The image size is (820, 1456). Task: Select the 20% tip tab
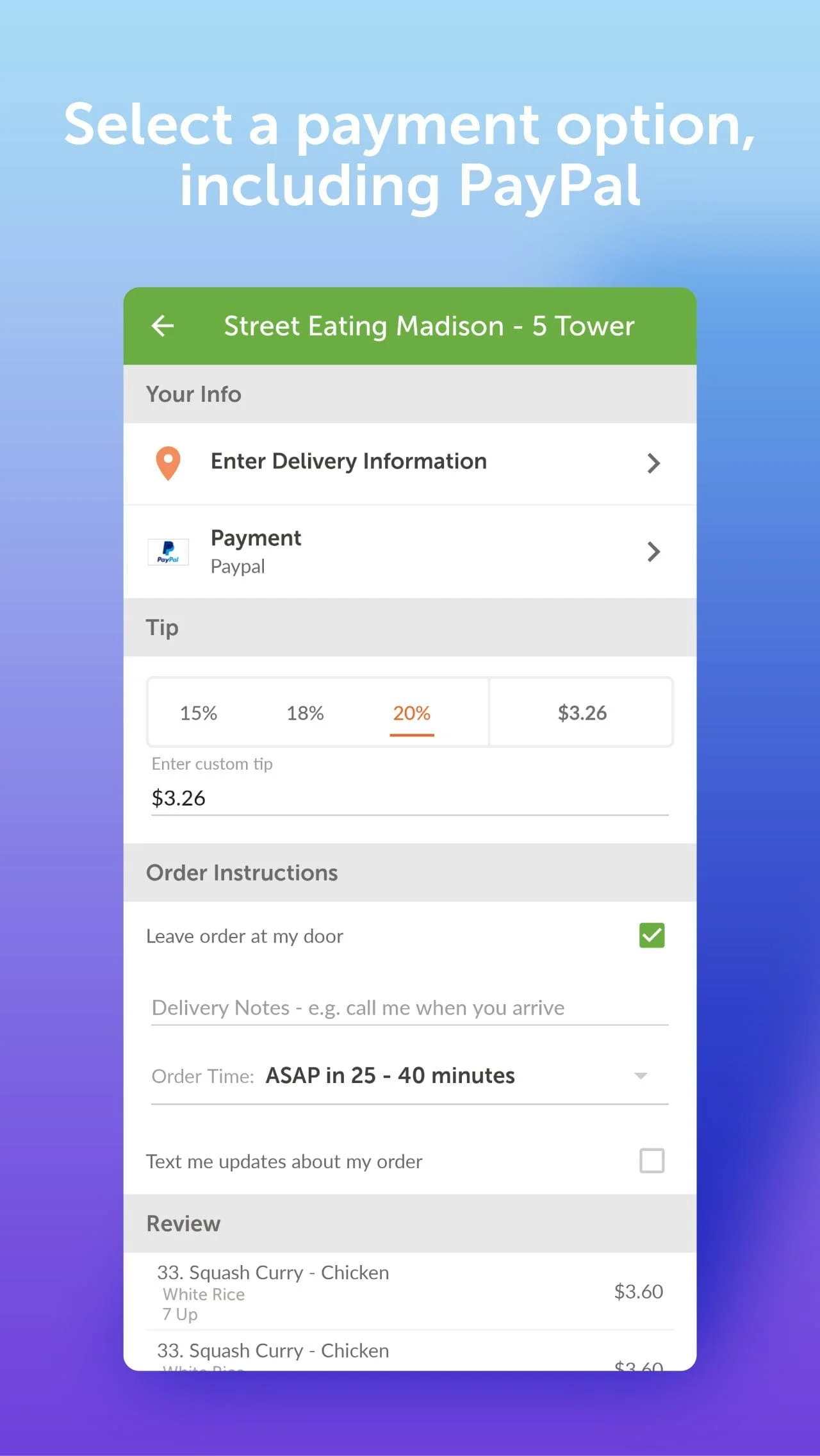[411, 713]
